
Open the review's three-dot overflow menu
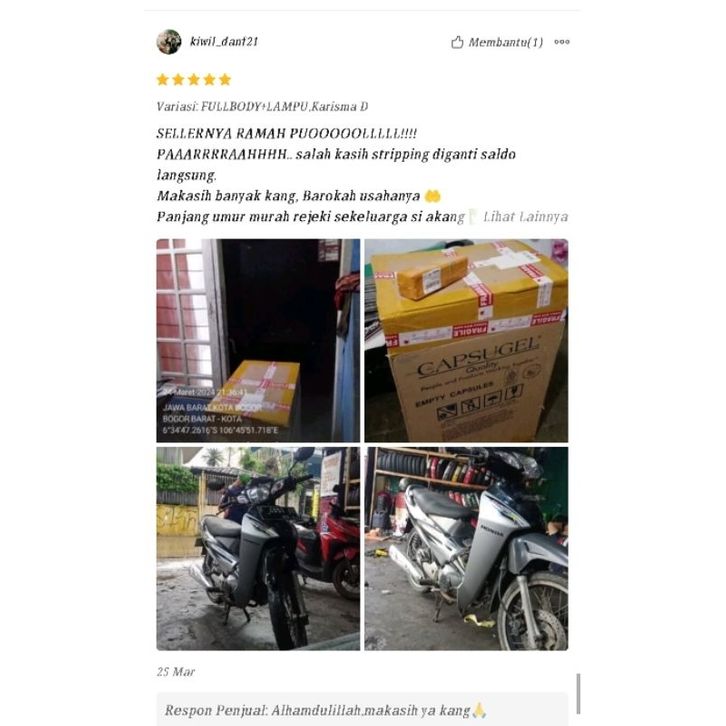point(562,42)
